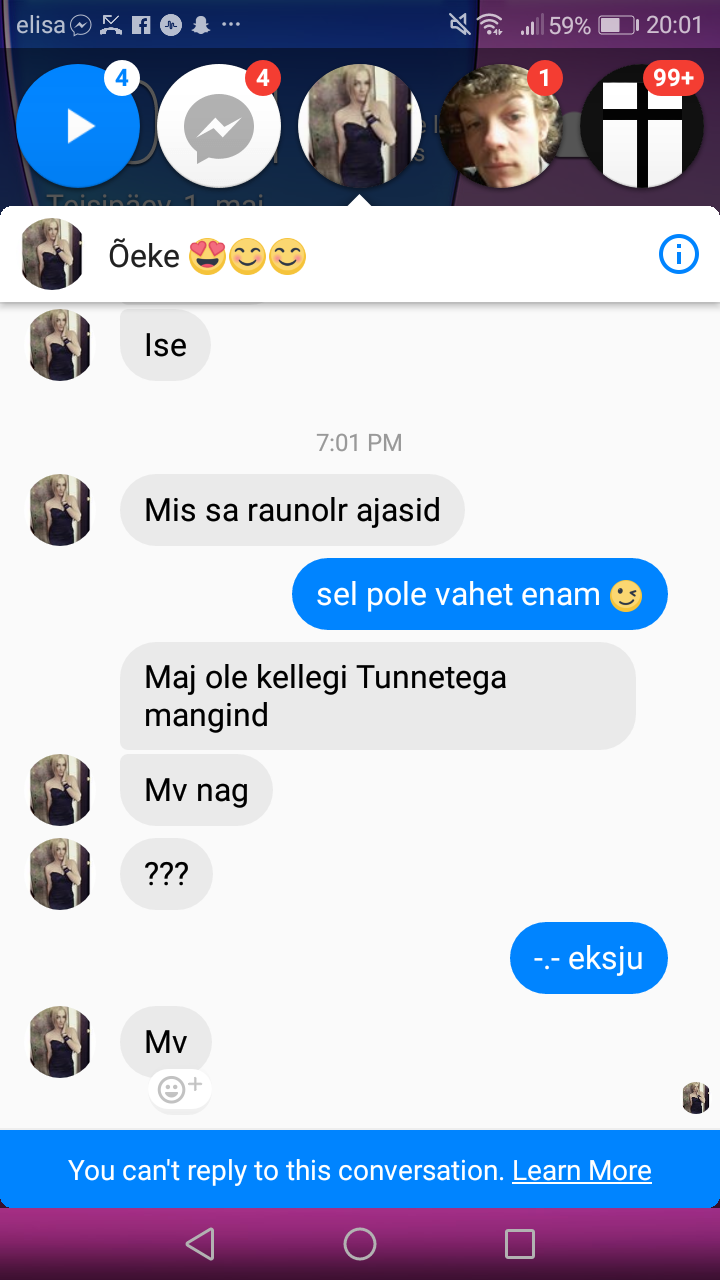Open the chat head showing 1 unread
The image size is (720, 1280).
click(x=499, y=126)
